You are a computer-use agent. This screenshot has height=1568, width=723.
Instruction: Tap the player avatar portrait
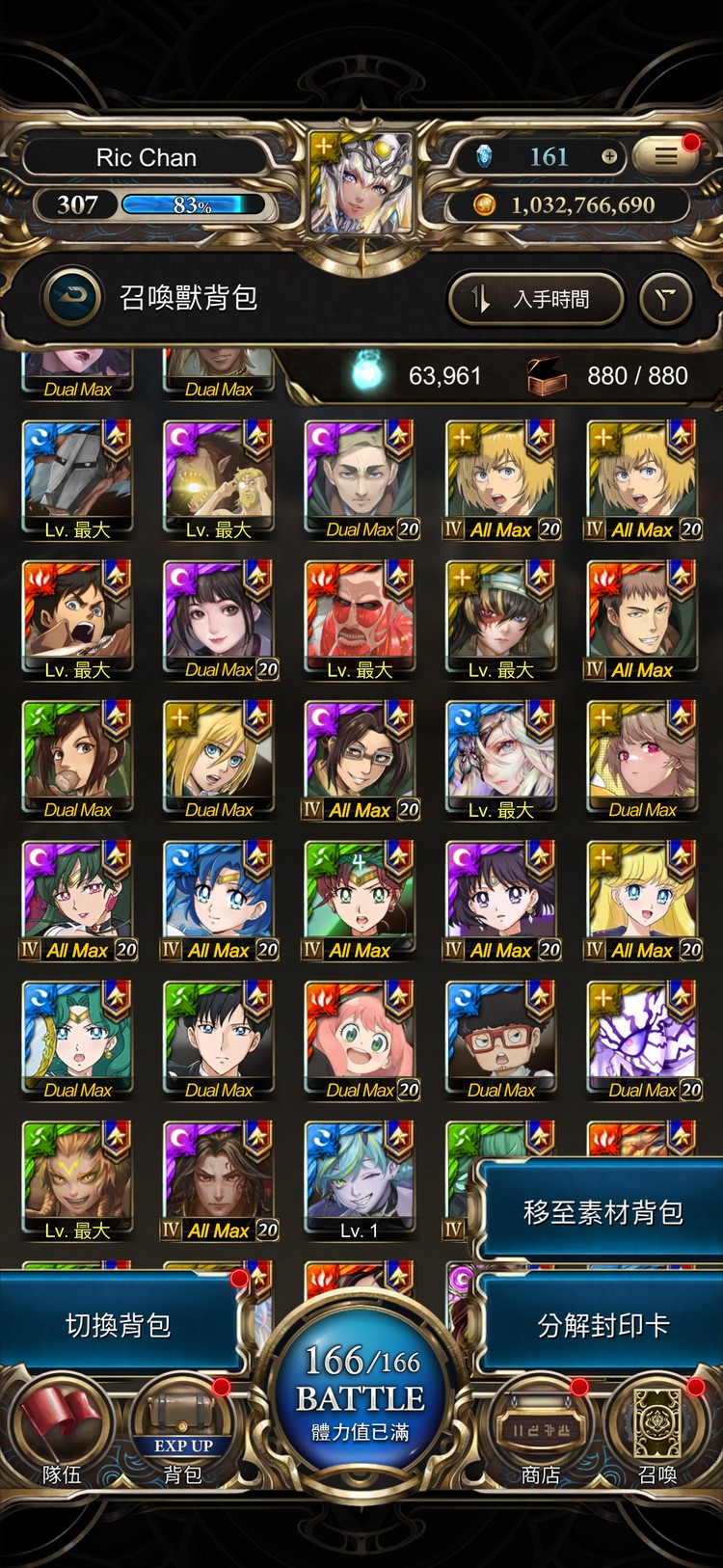click(x=361, y=183)
